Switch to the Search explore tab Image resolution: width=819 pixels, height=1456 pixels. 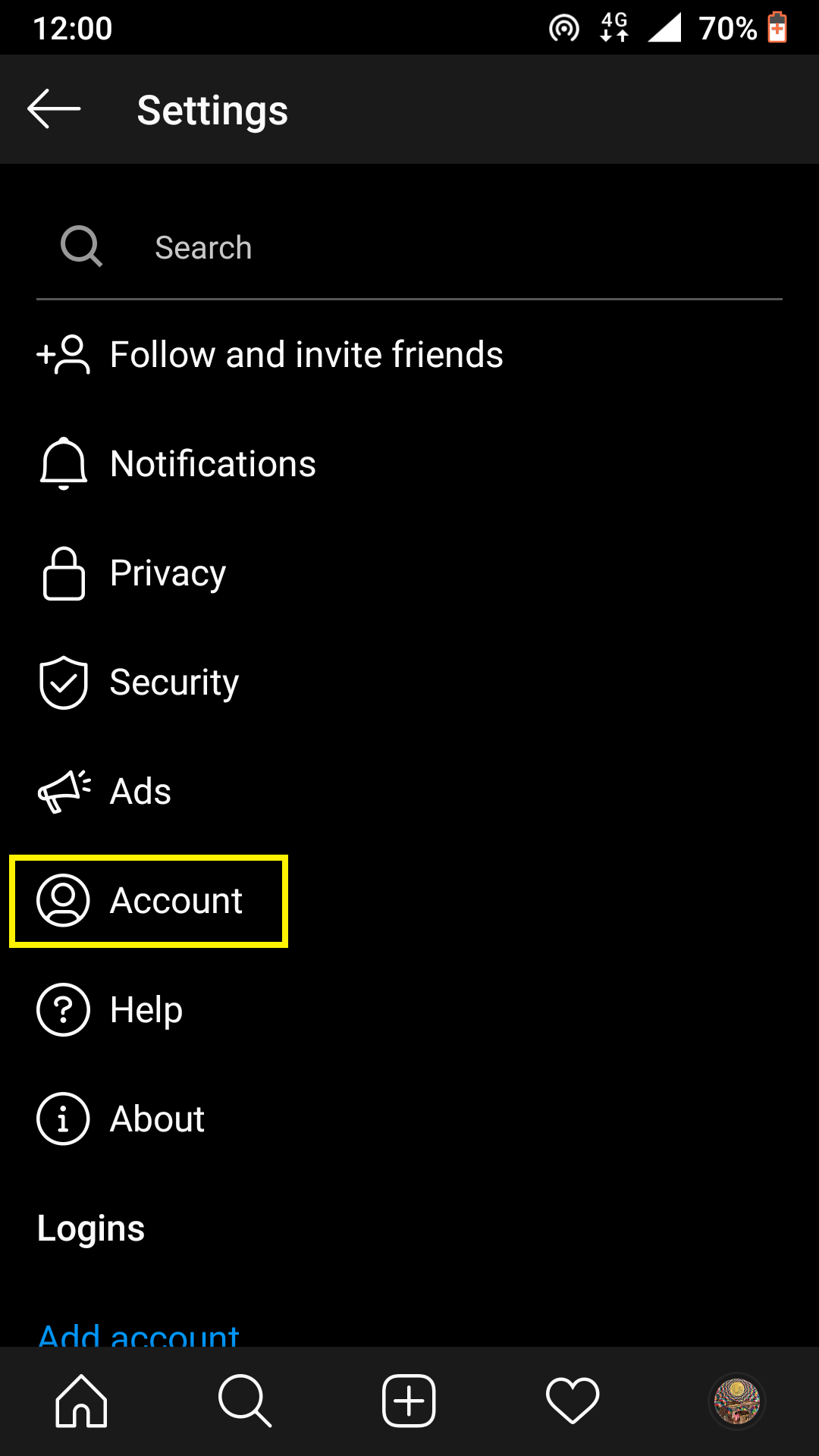tap(245, 1401)
